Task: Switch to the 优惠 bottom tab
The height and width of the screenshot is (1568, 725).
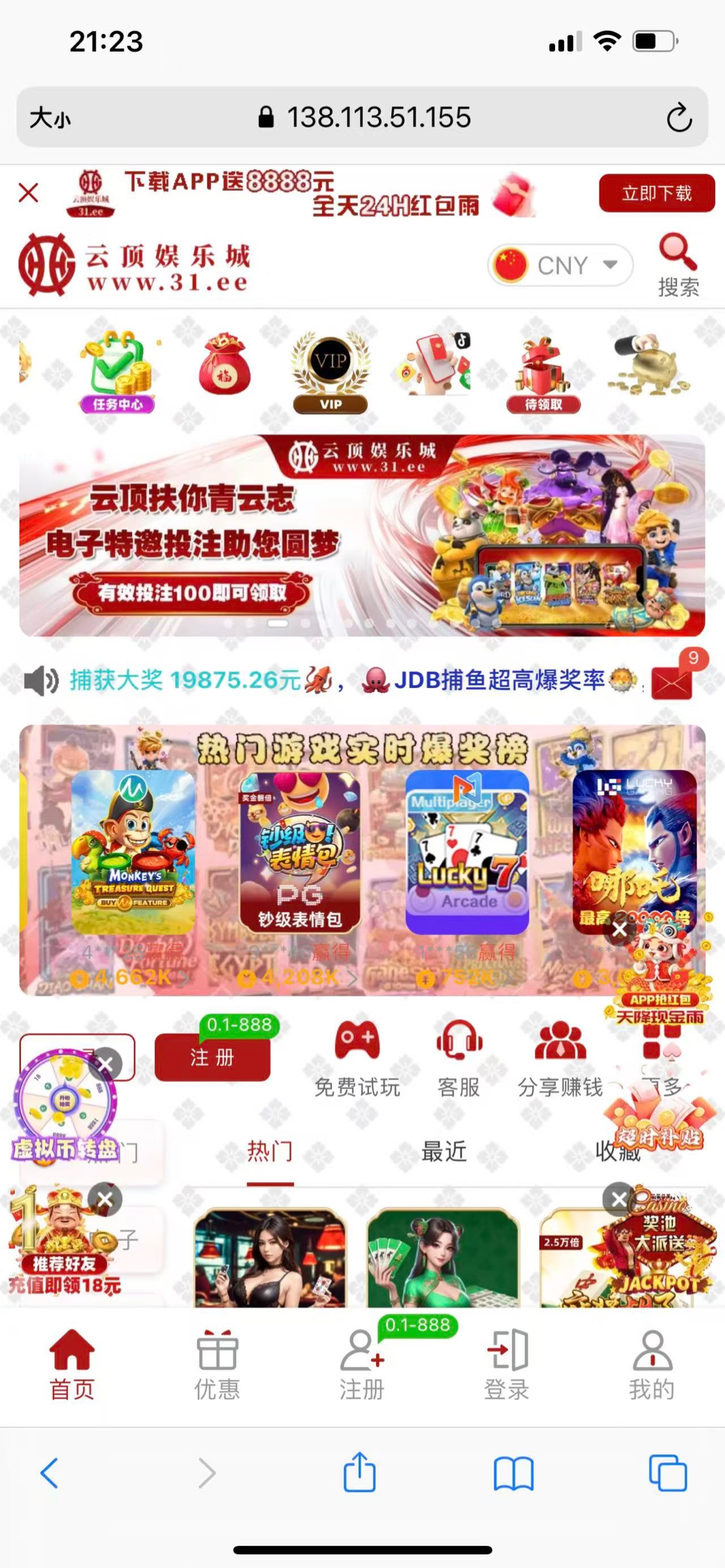Action: [217, 1364]
